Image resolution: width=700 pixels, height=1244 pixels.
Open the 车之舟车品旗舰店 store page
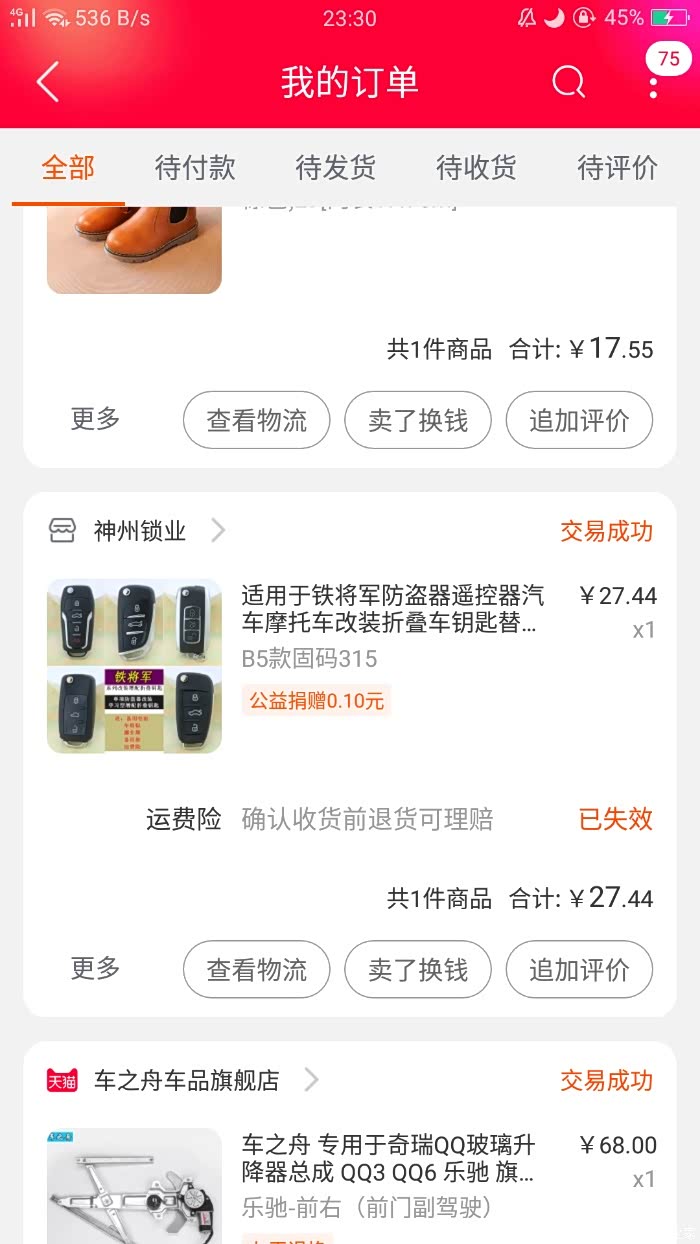pyautogui.click(x=186, y=1080)
